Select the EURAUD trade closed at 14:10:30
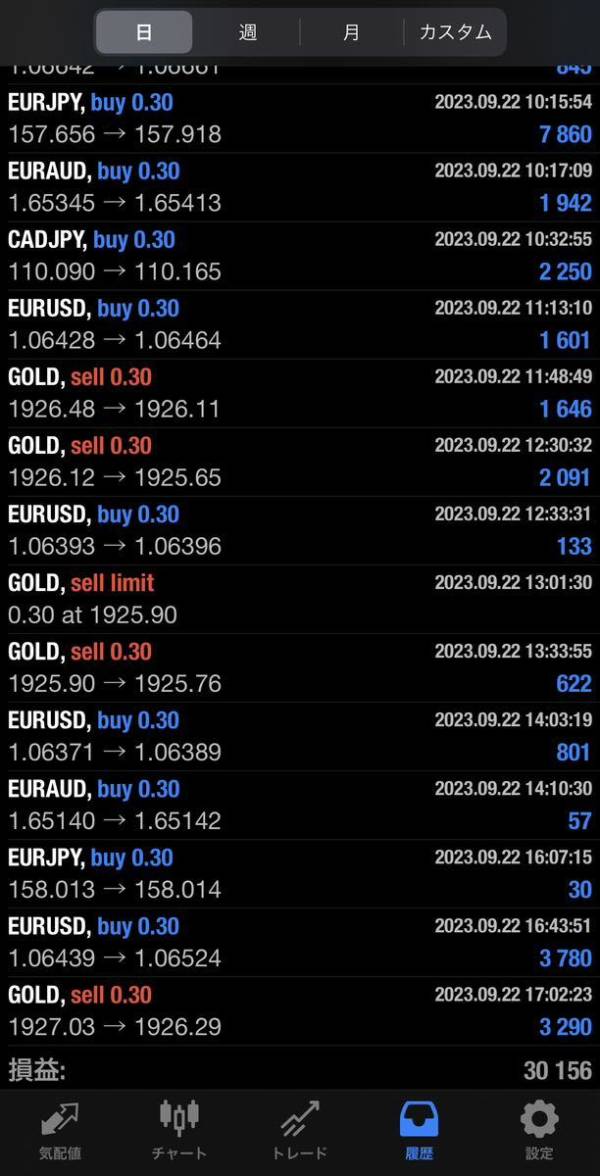 pos(300,805)
